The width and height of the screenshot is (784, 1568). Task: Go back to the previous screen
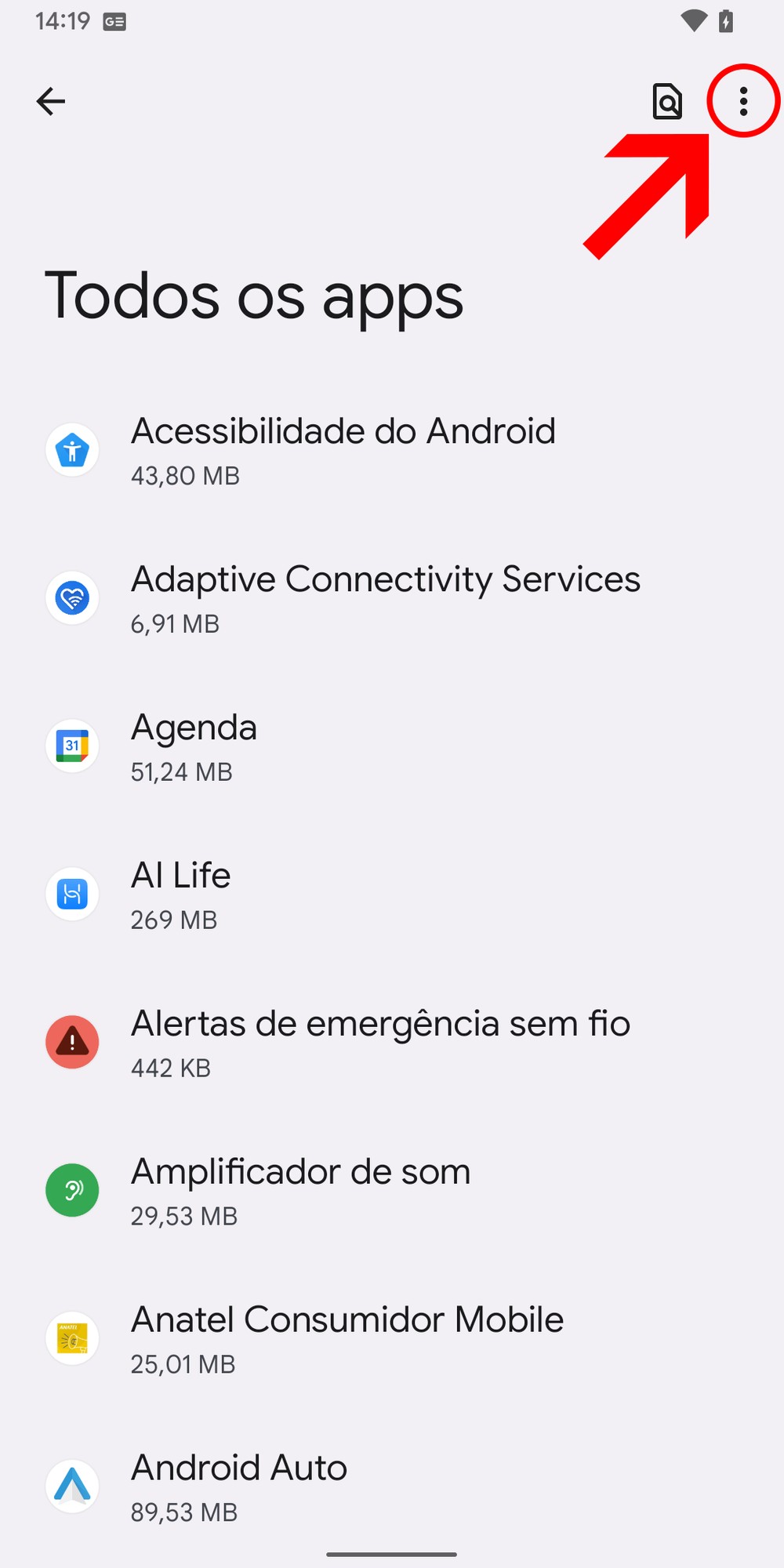click(x=51, y=101)
